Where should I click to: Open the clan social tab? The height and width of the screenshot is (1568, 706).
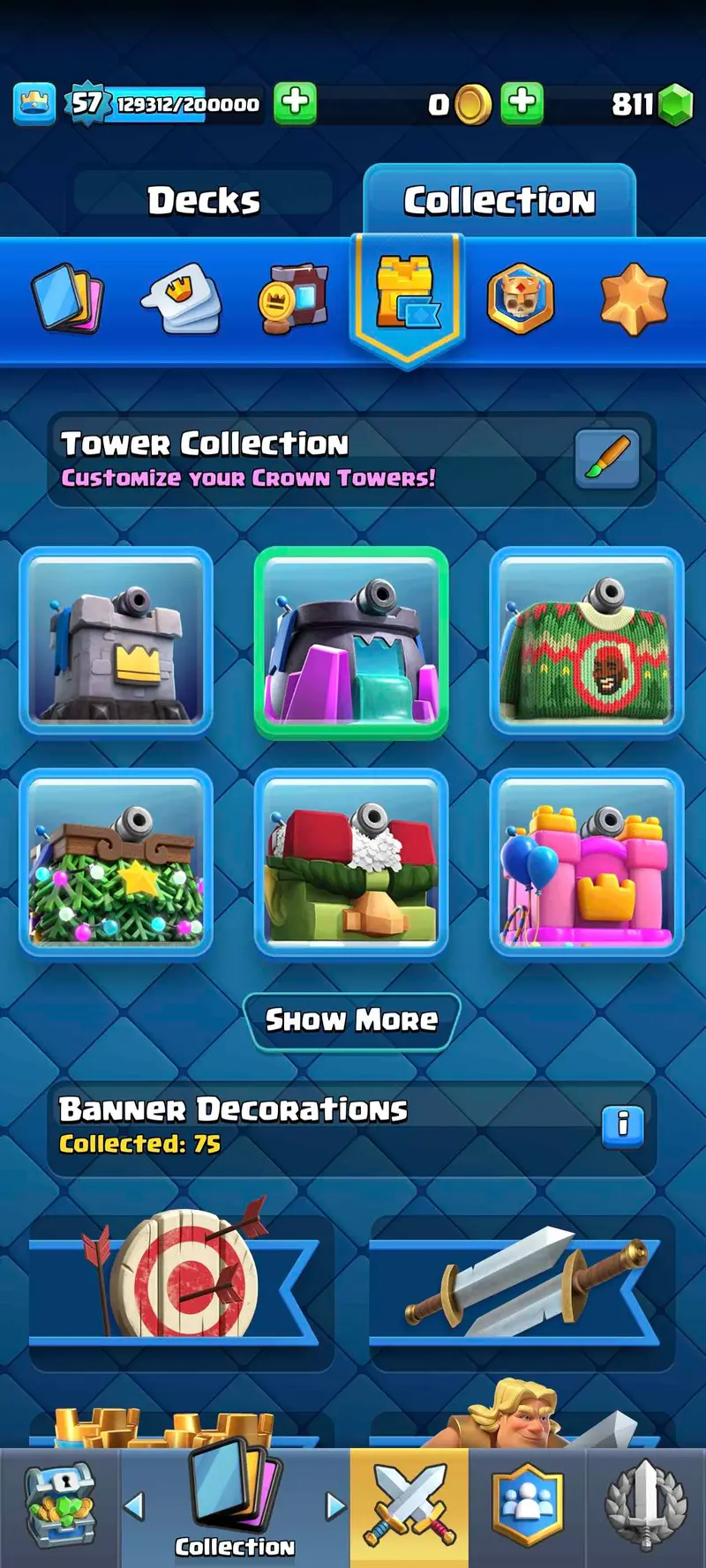tap(527, 1507)
